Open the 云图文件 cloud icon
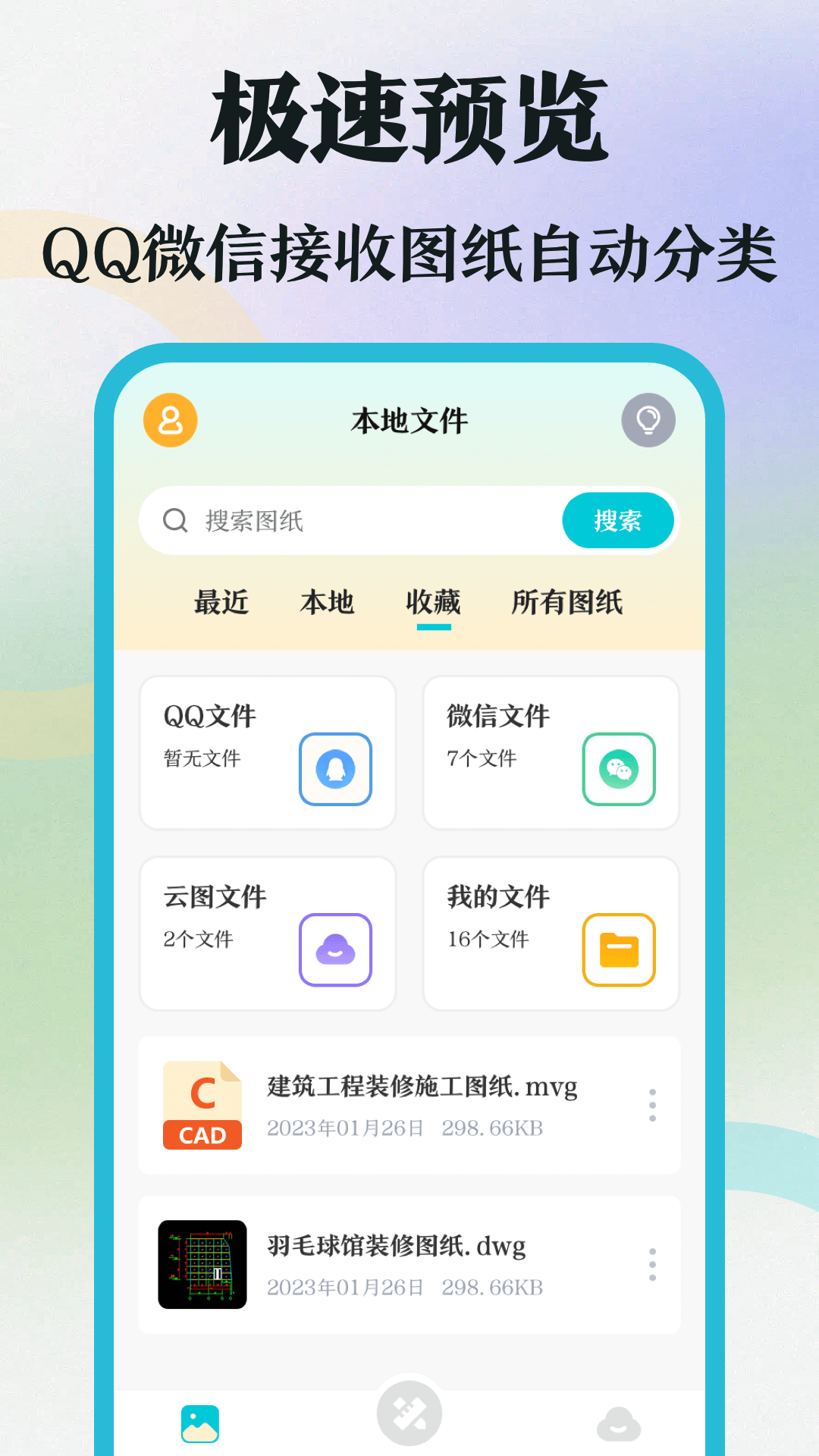Image resolution: width=819 pixels, height=1456 pixels. pyautogui.click(x=336, y=949)
